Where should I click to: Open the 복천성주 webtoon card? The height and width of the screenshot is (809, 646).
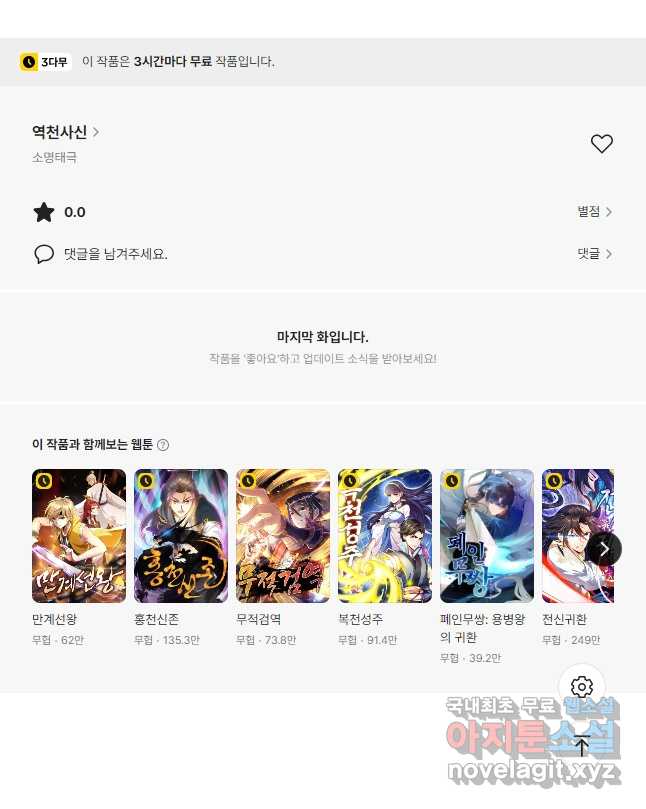click(x=385, y=536)
